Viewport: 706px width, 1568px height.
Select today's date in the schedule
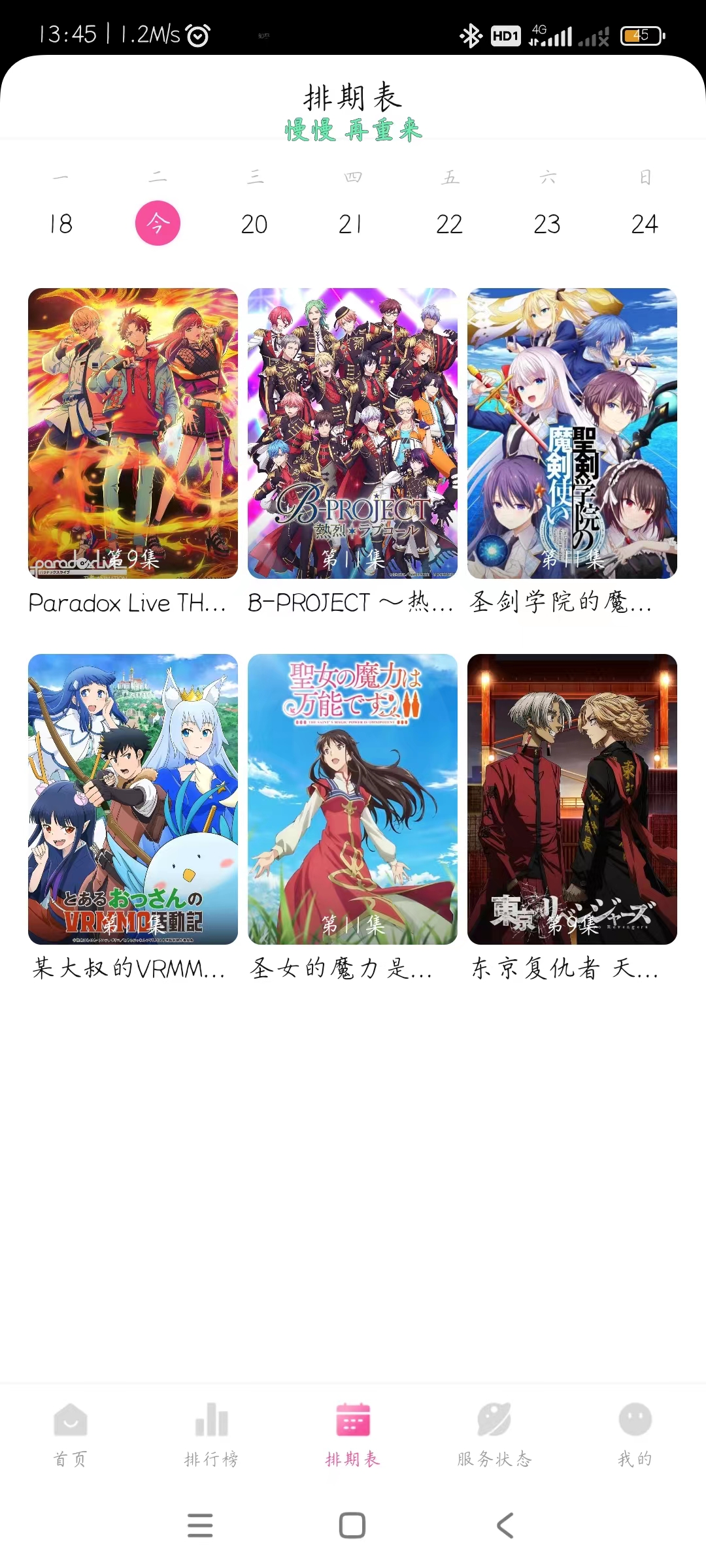pyautogui.click(x=158, y=223)
